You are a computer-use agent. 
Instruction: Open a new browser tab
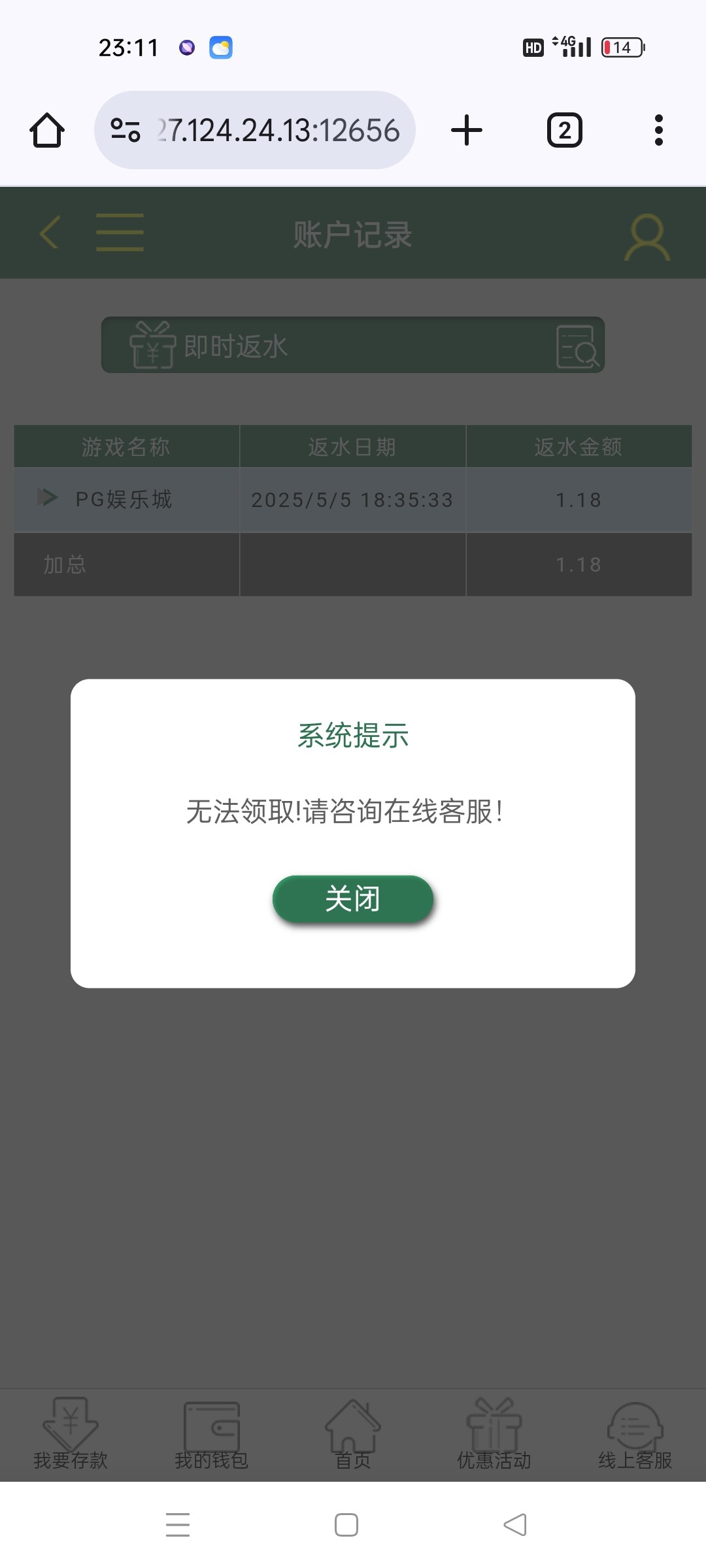click(x=467, y=130)
